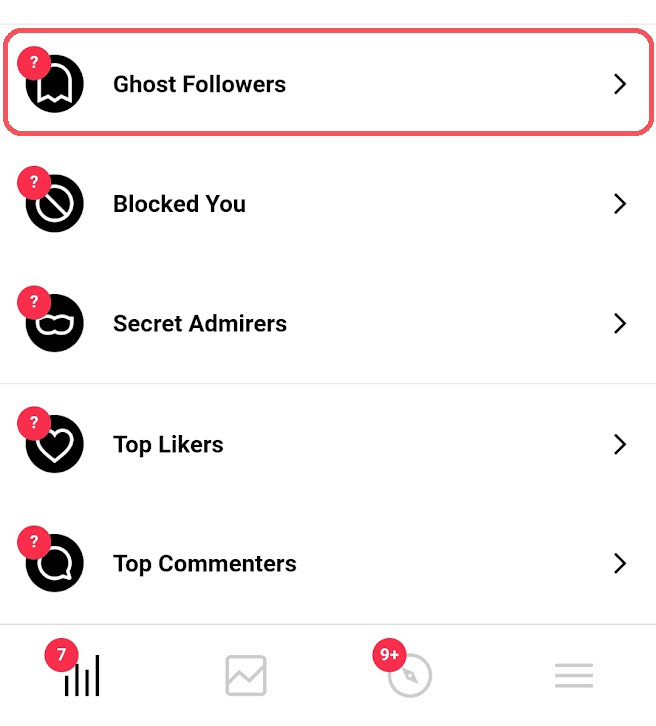Open the Blocked You row
The image size is (656, 726).
pyautogui.click(x=326, y=204)
